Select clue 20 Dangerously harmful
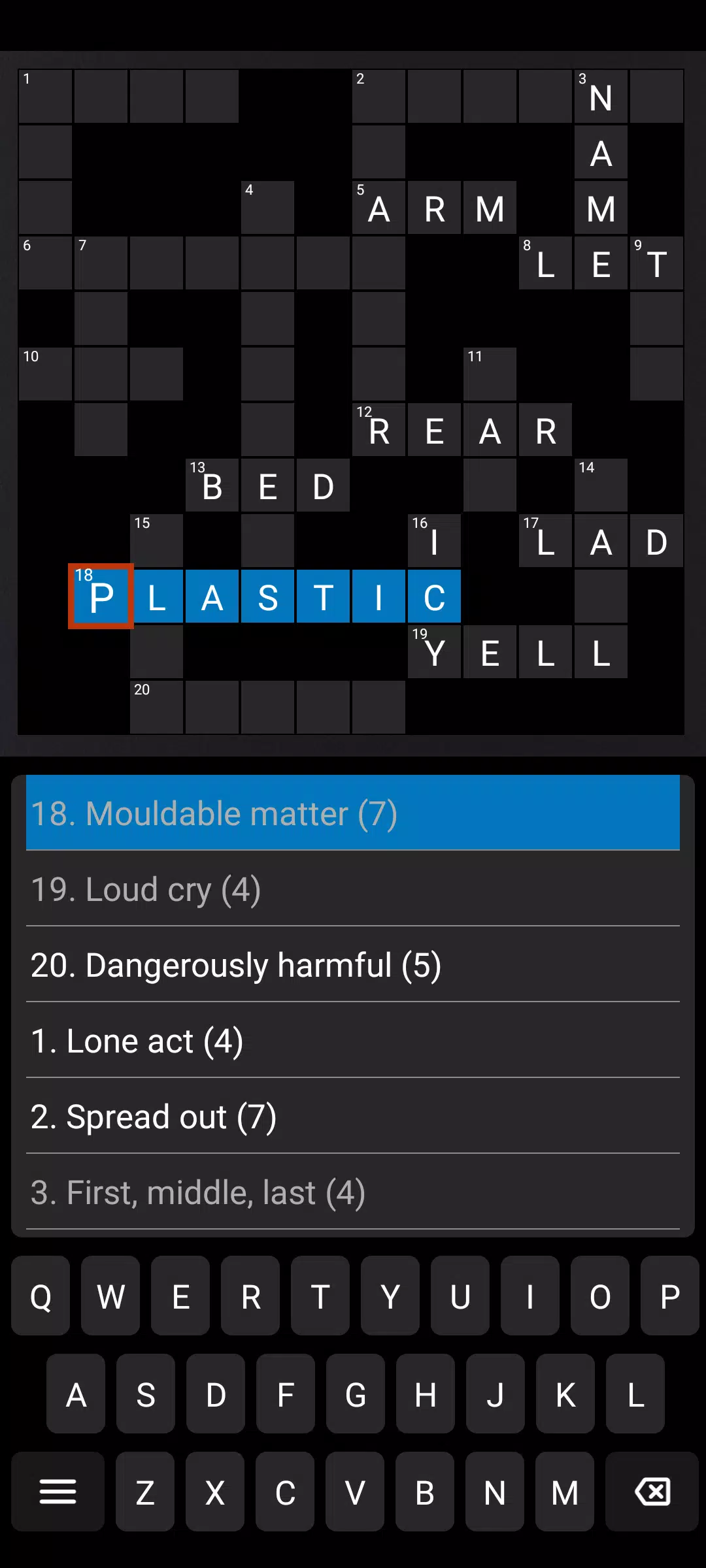 353,965
